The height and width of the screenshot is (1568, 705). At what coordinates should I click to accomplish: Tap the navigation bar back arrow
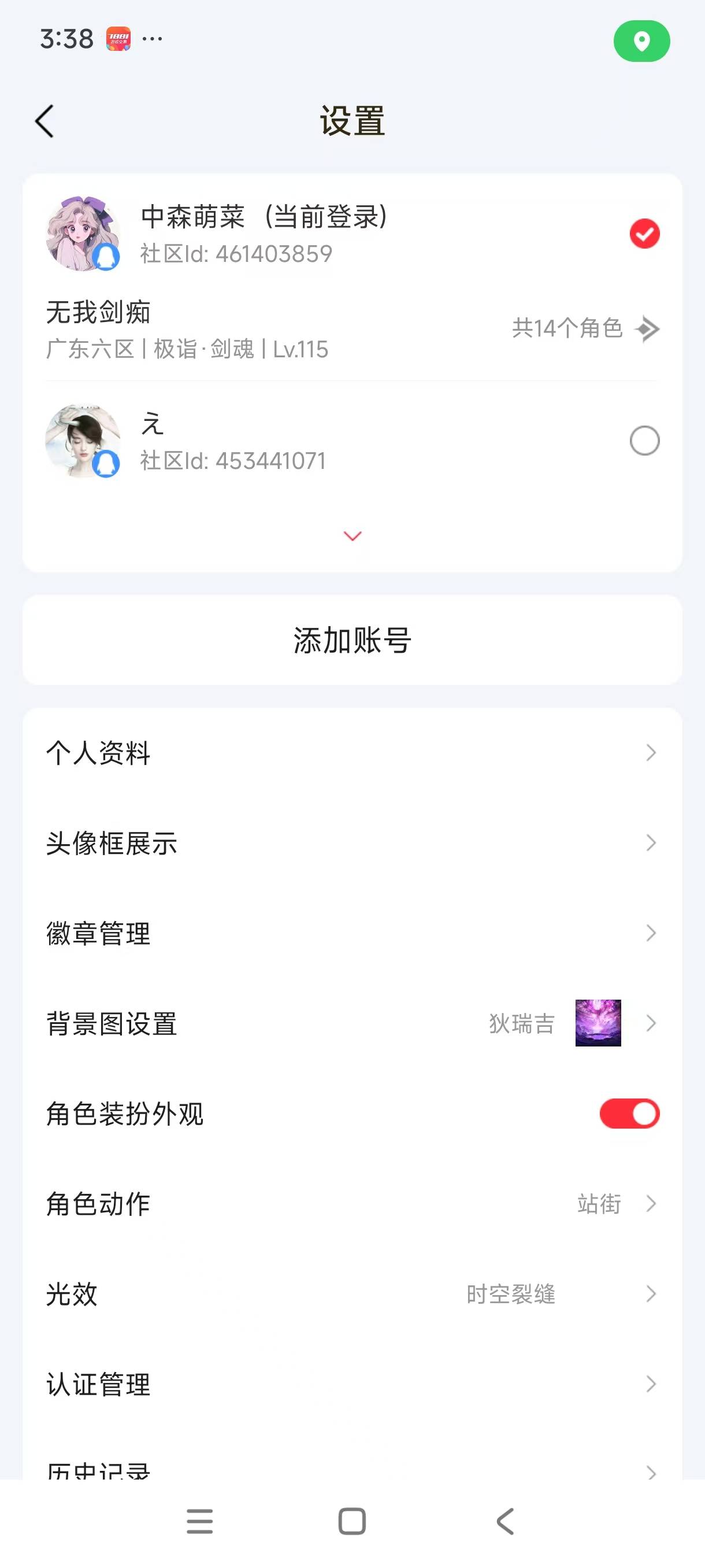[x=504, y=1521]
